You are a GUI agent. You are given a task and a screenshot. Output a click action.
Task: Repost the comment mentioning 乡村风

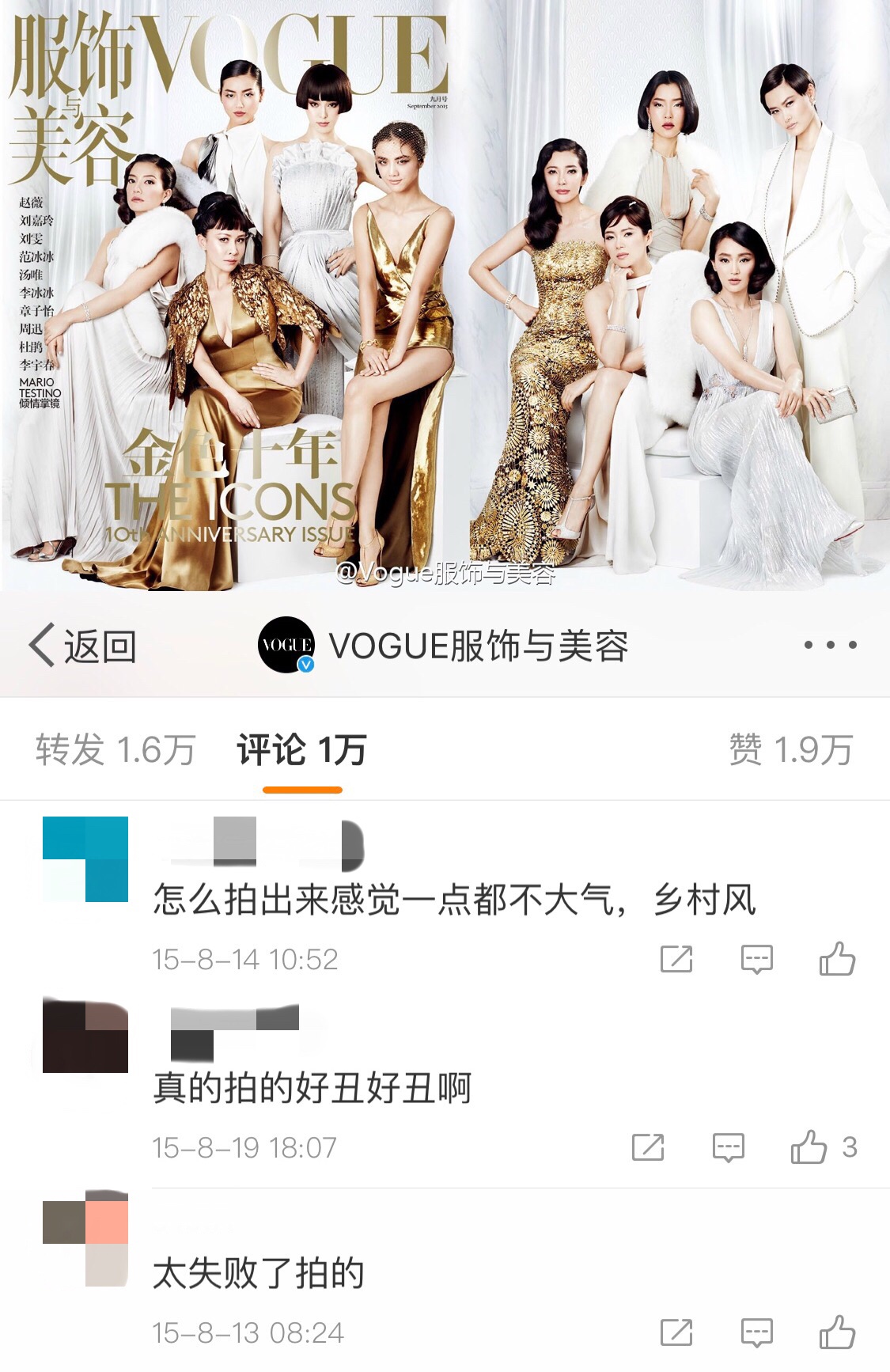point(676,959)
